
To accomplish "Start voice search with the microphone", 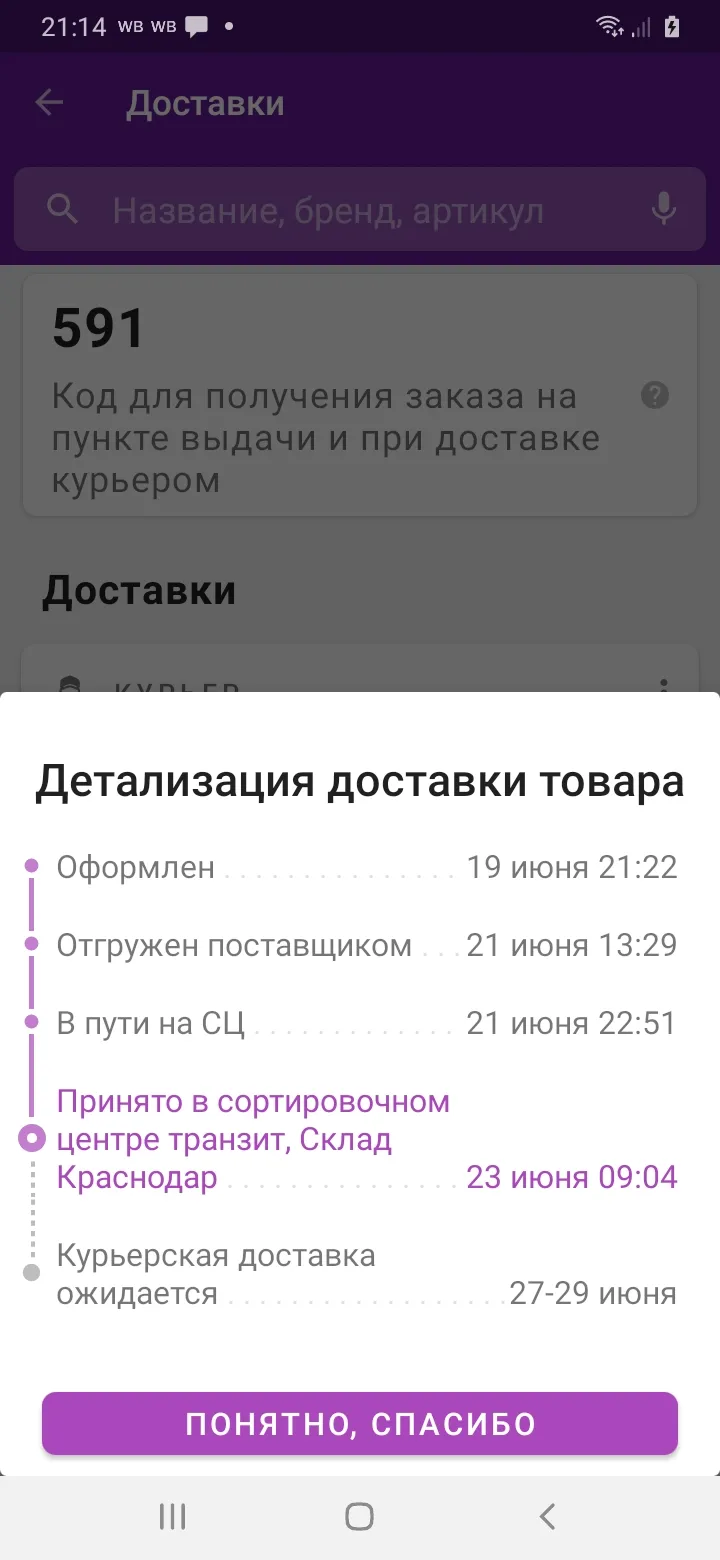I will tap(663, 209).
